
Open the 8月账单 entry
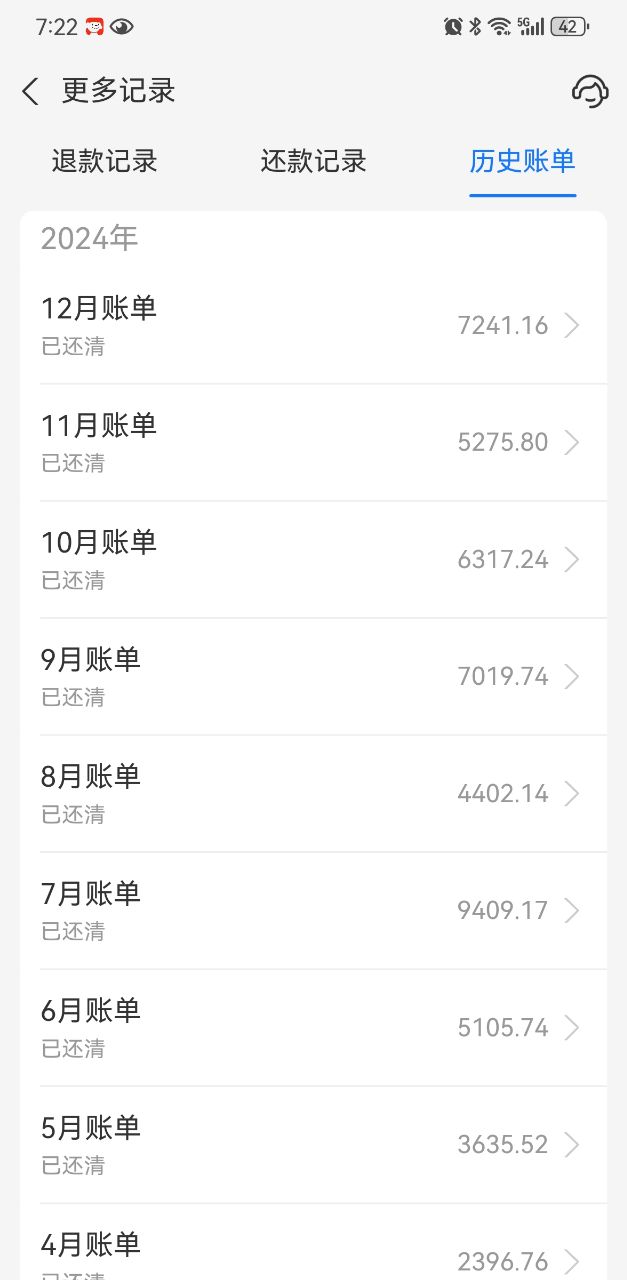coord(313,793)
